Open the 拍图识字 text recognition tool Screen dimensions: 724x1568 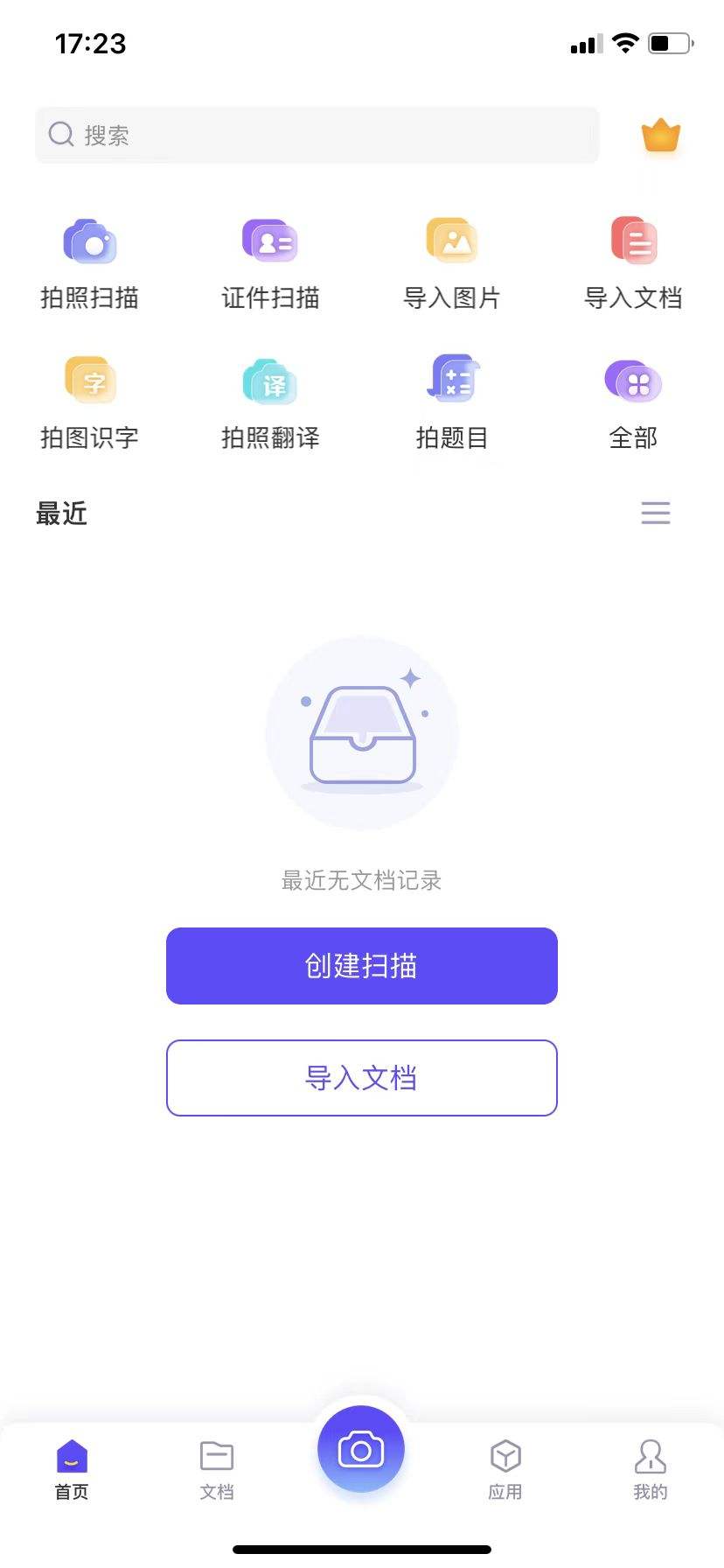[90, 398]
